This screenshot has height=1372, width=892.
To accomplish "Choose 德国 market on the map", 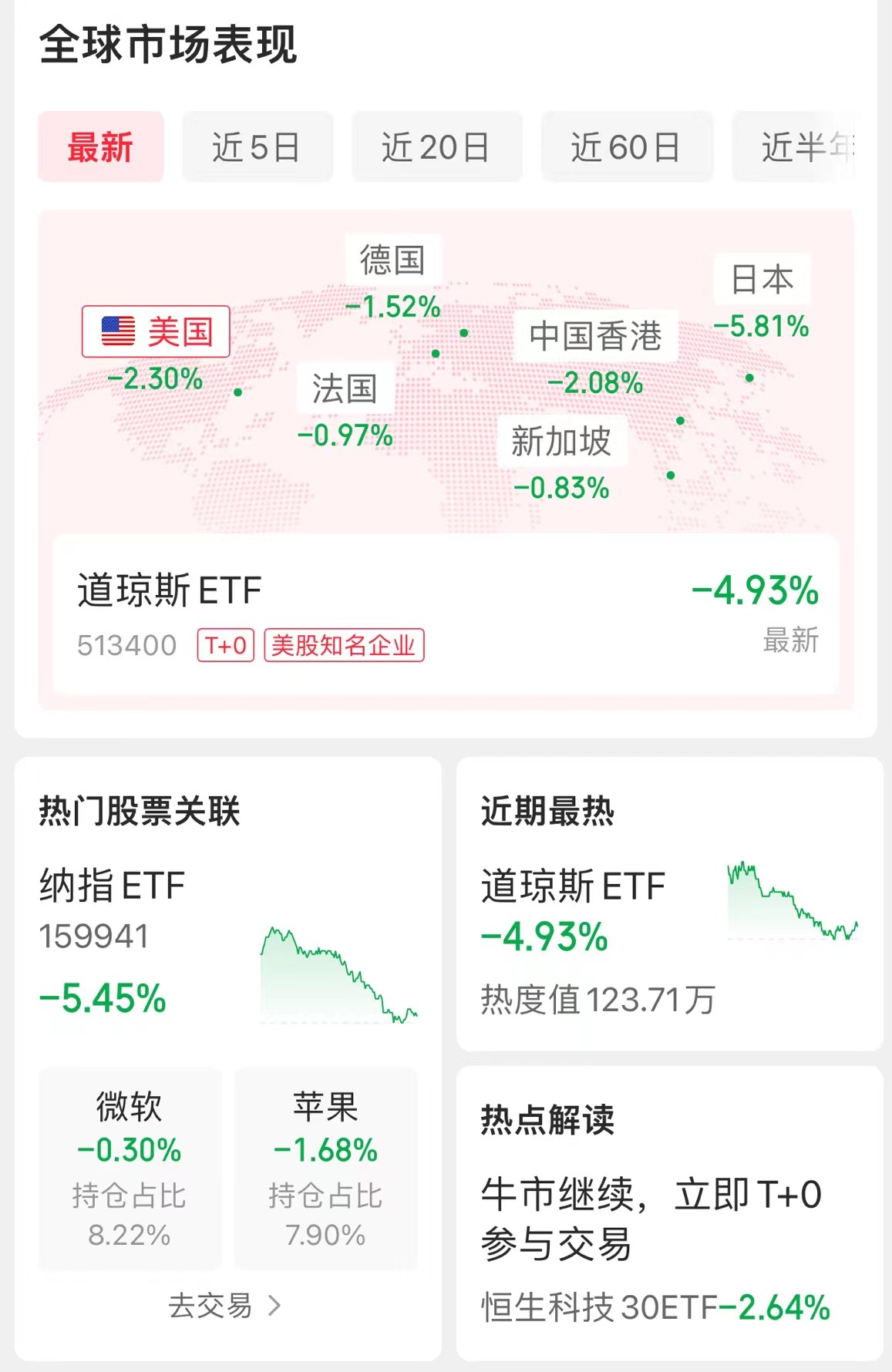I will tap(392, 260).
